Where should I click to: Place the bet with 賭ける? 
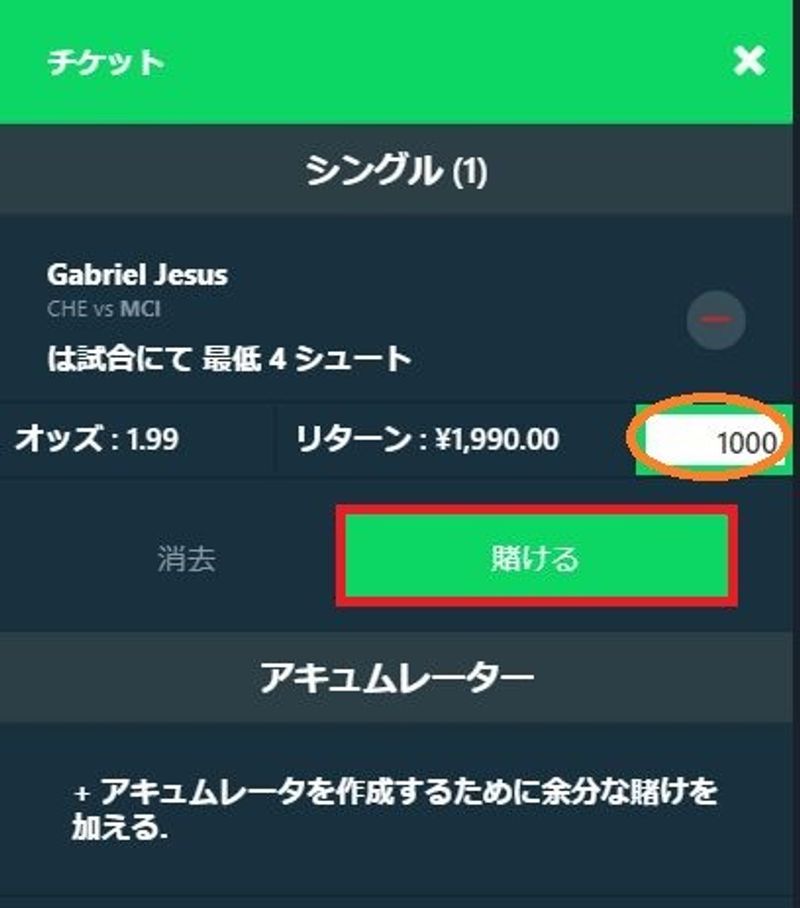(x=535, y=557)
